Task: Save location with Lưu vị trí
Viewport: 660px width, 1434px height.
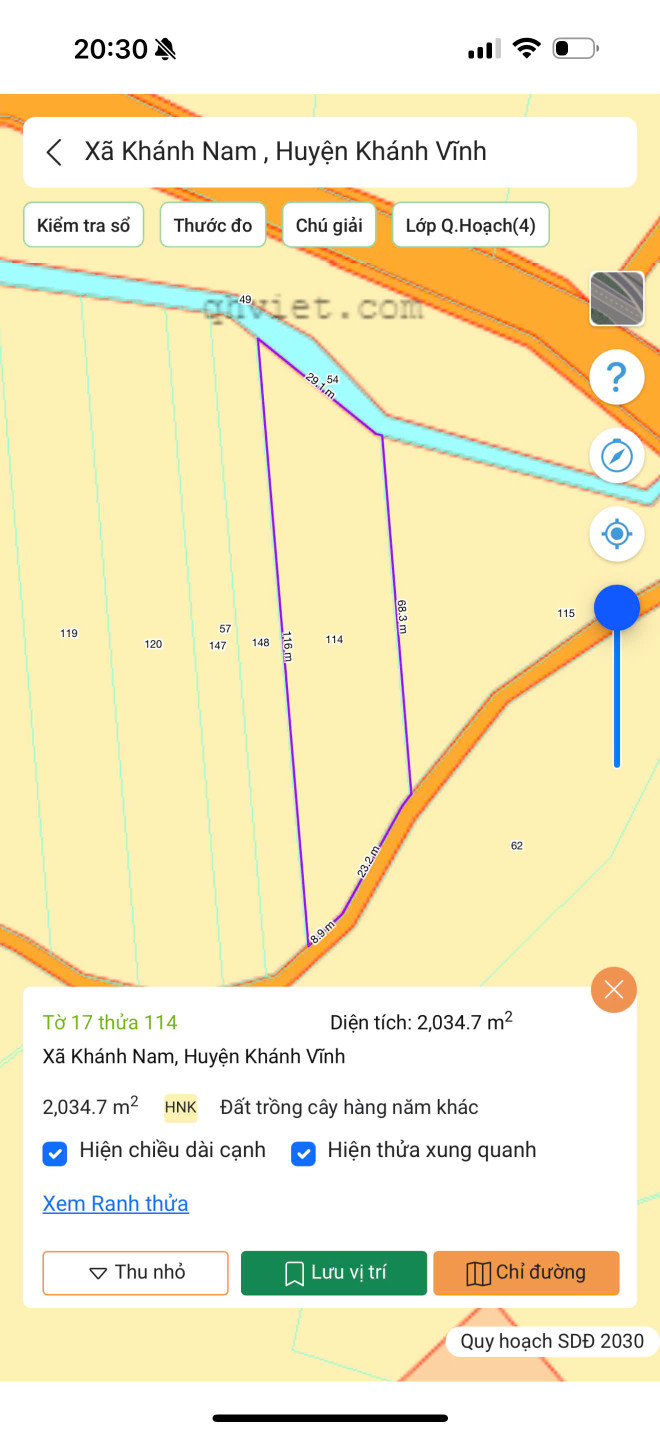Action: [x=334, y=1273]
